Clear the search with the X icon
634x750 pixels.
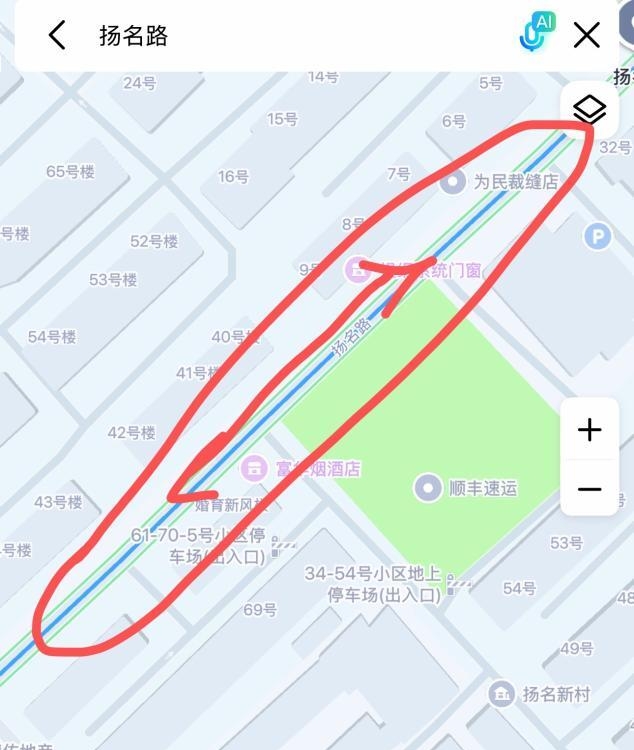(587, 36)
